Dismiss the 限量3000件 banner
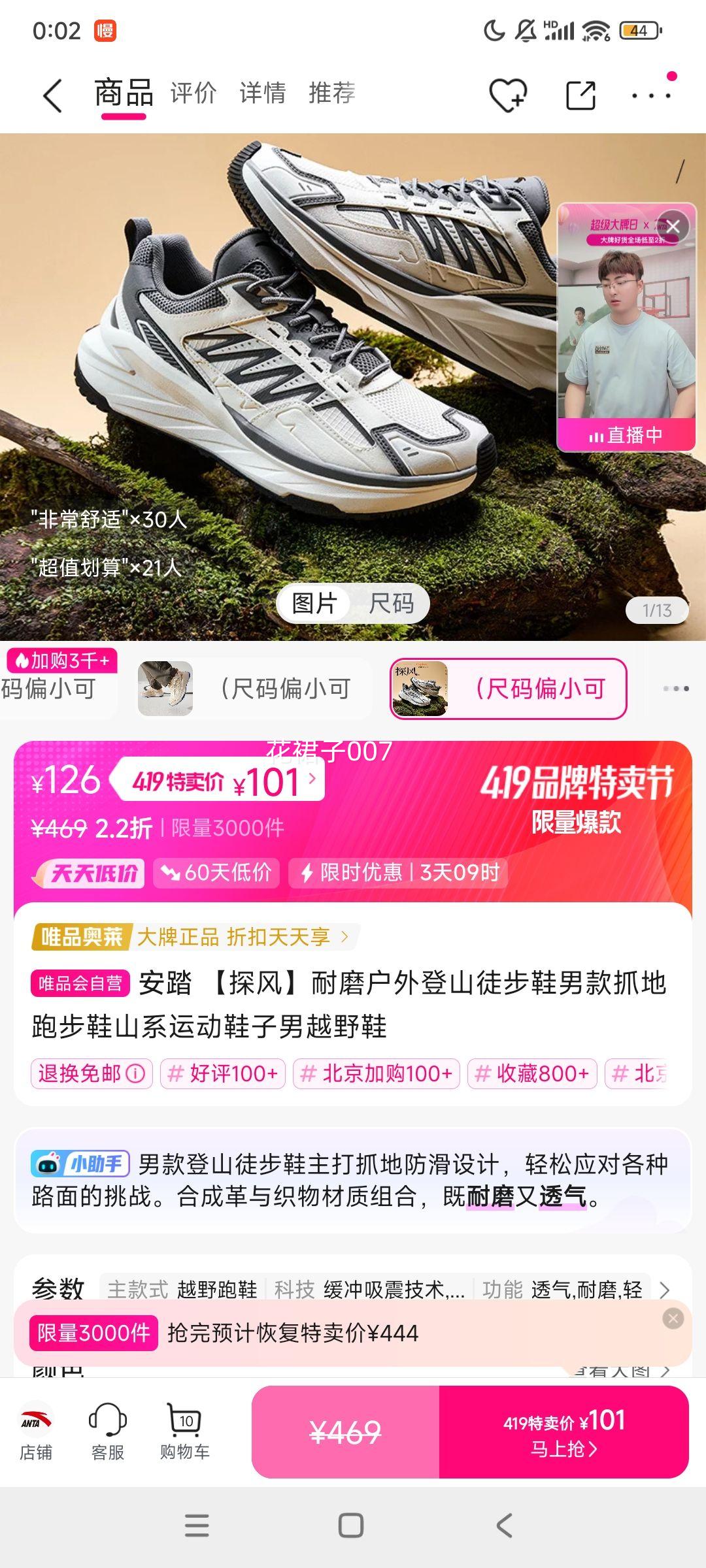The image size is (706, 1568). (673, 1318)
